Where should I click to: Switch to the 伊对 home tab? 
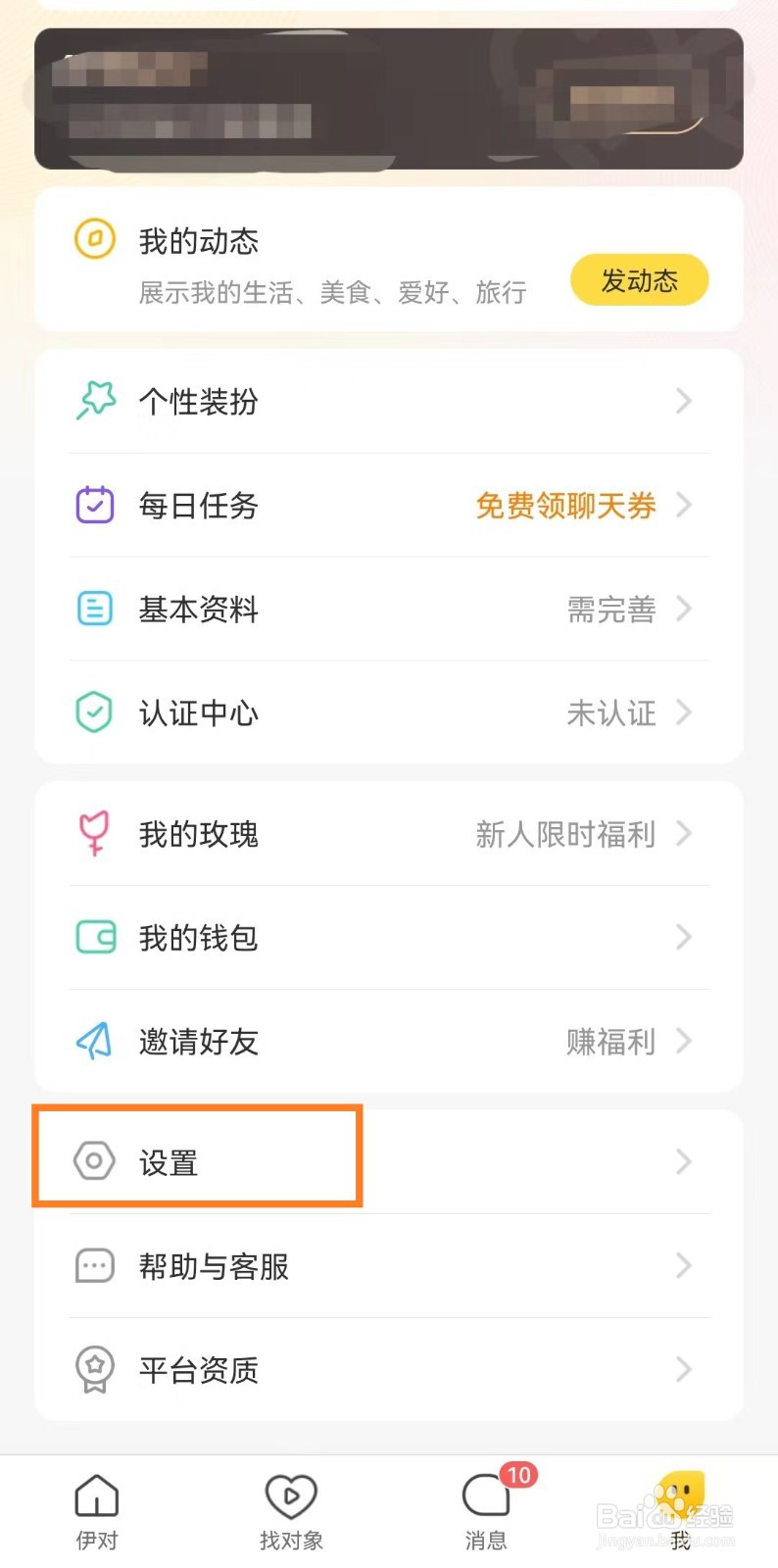(95, 1509)
